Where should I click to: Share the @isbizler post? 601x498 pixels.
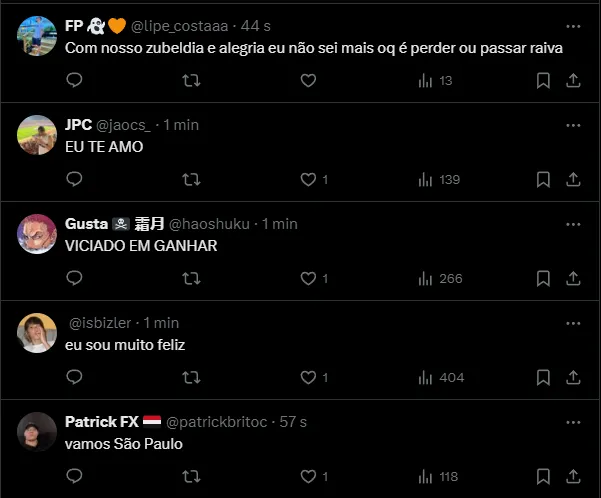(573, 377)
